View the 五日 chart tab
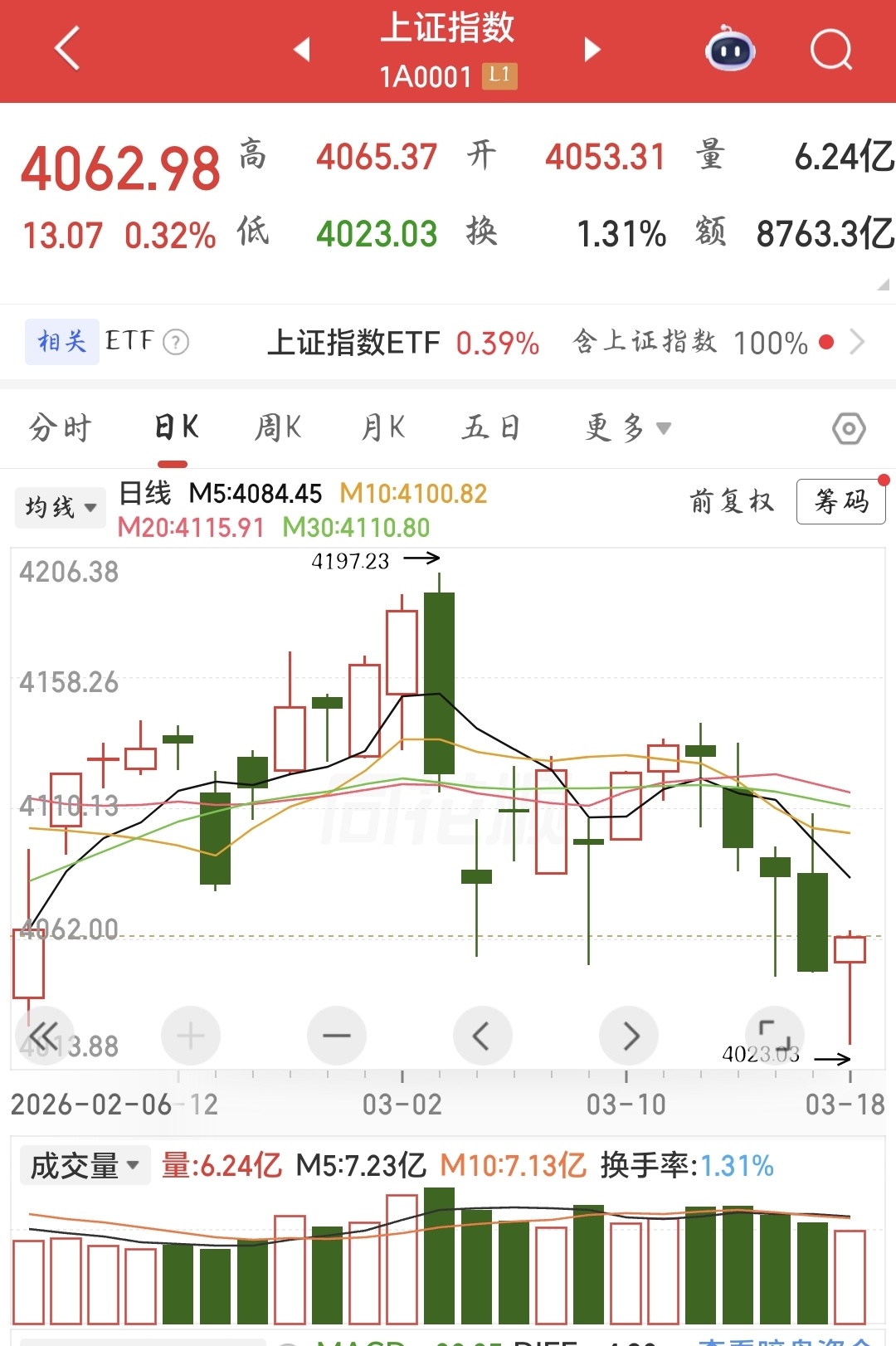Image resolution: width=896 pixels, height=1346 pixels. click(x=490, y=428)
